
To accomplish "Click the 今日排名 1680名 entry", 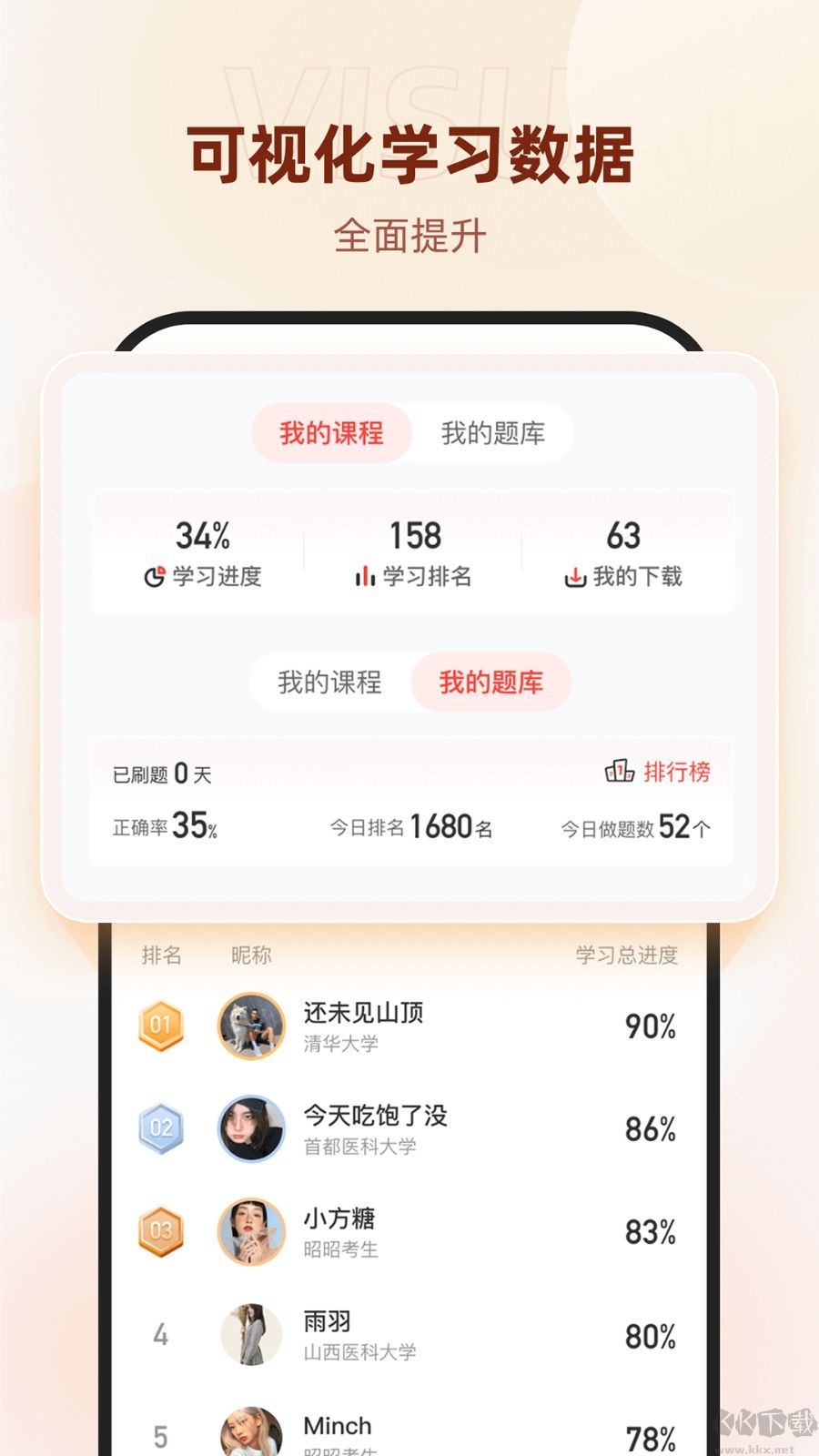I will pyautogui.click(x=411, y=826).
